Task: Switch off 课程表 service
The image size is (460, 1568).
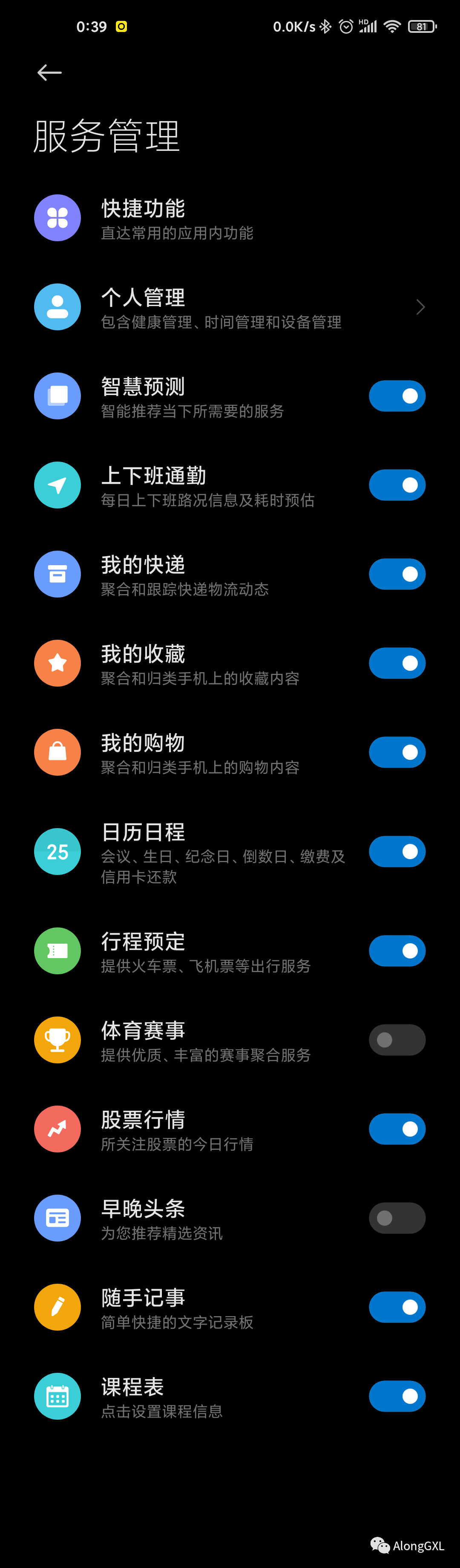Action: 397,1396
